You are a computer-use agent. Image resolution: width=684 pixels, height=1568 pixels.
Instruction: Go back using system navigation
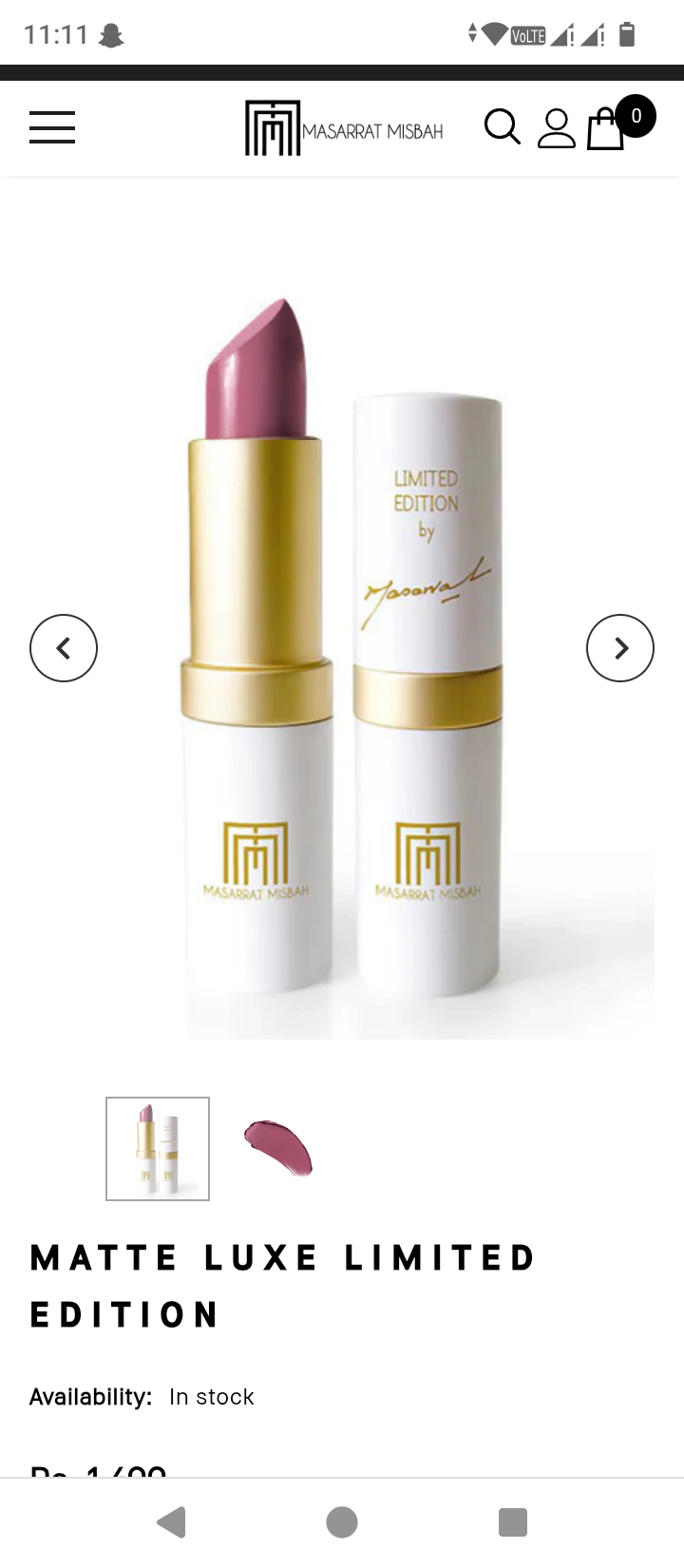coord(171,1522)
